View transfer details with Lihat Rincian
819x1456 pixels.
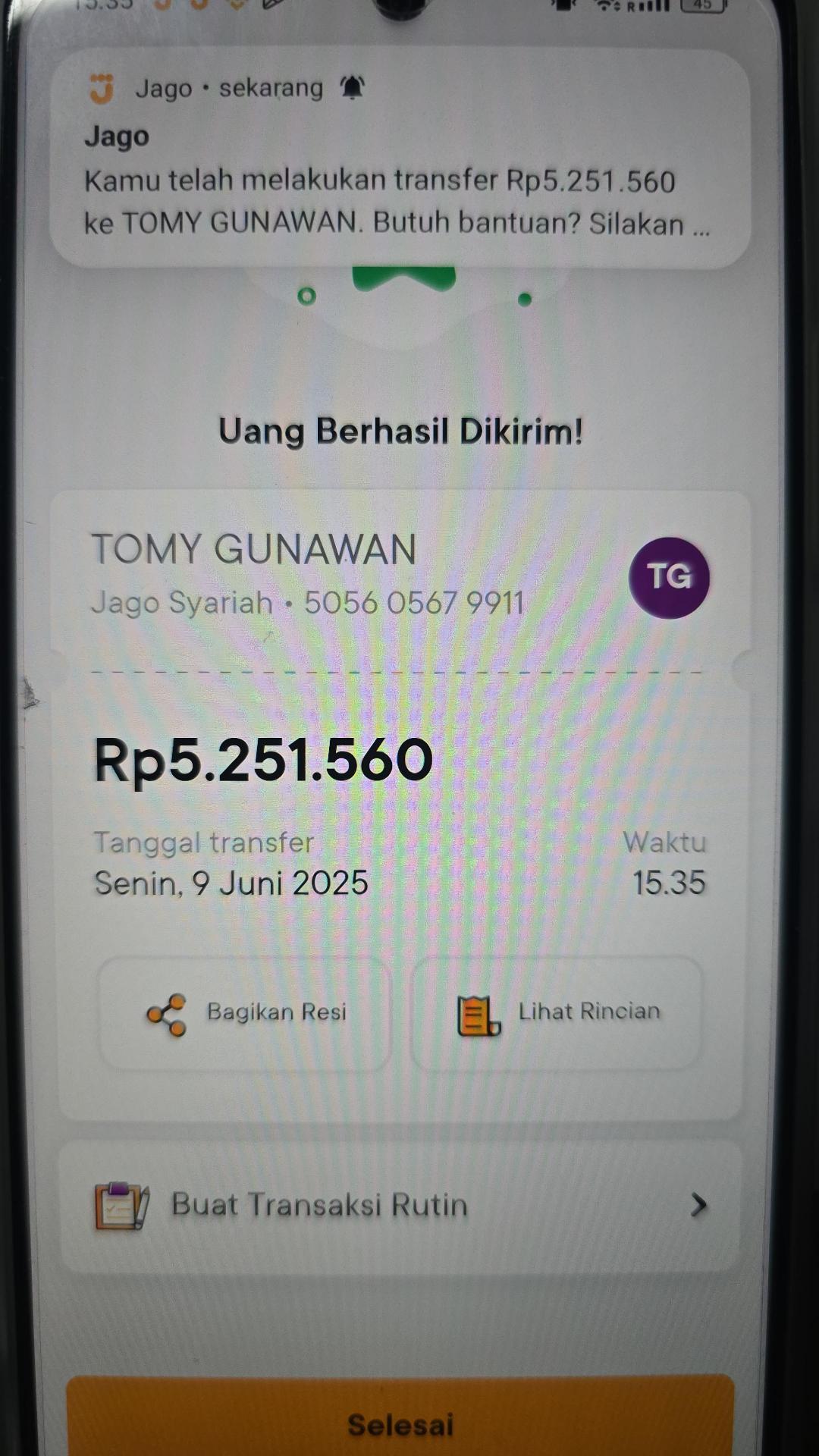(557, 1013)
